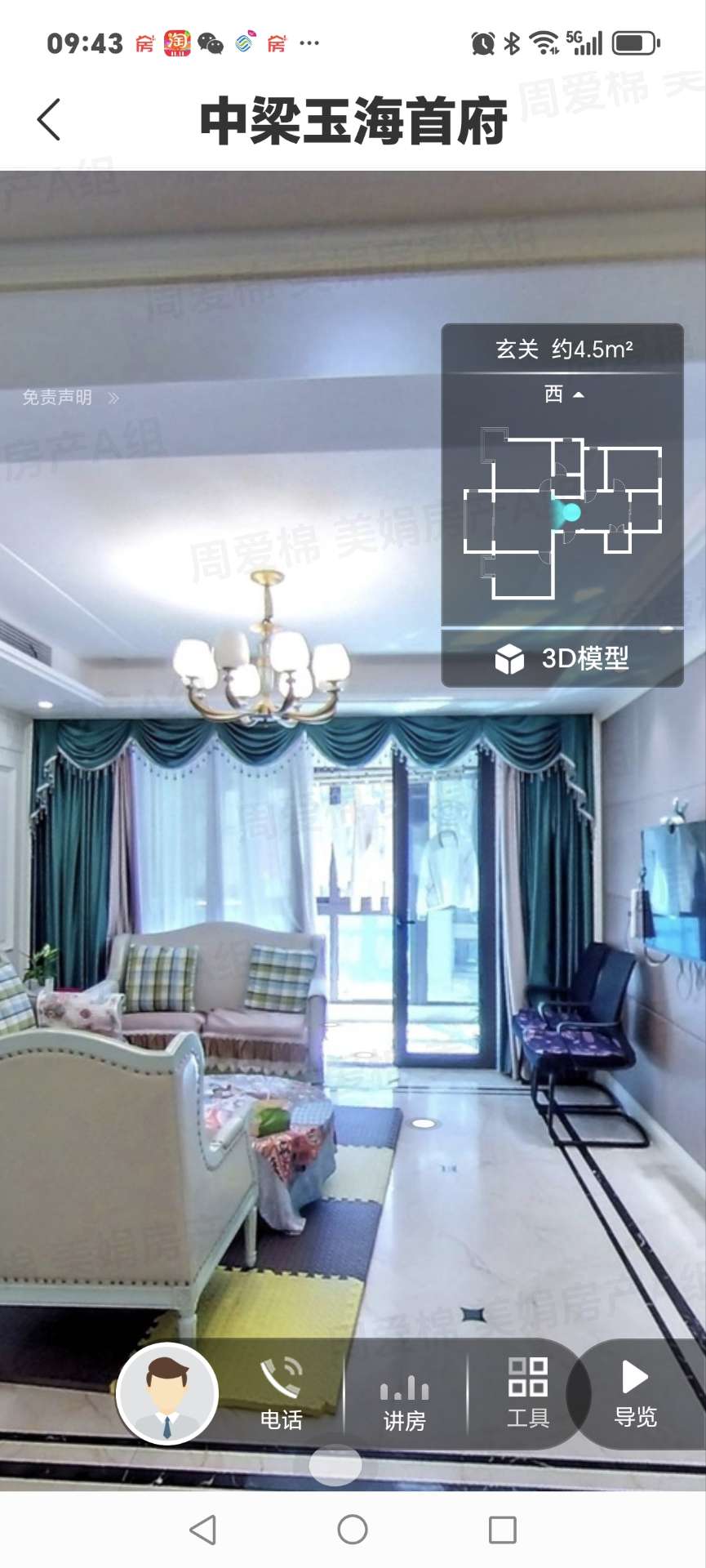Viewport: 706px width, 1568px height.
Task: Open the agent avatar profile
Action: pyautogui.click(x=167, y=1393)
